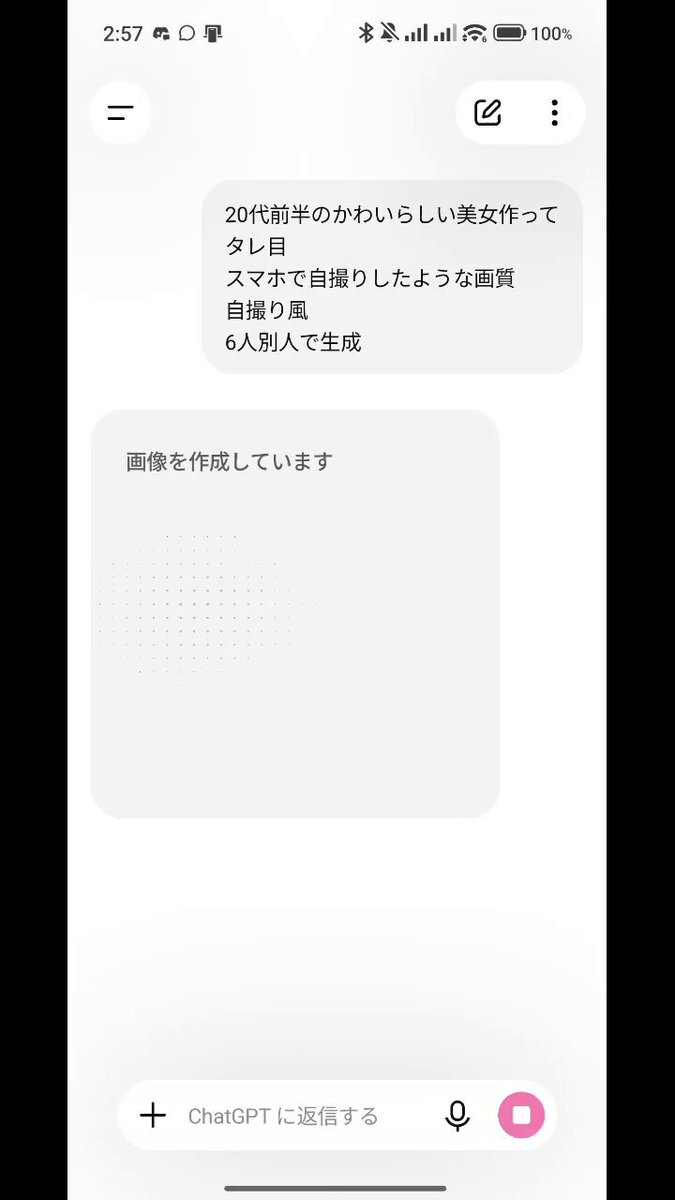Image resolution: width=675 pixels, height=1200 pixels.
Task: Start a new chat with the compose icon
Action: 488,112
